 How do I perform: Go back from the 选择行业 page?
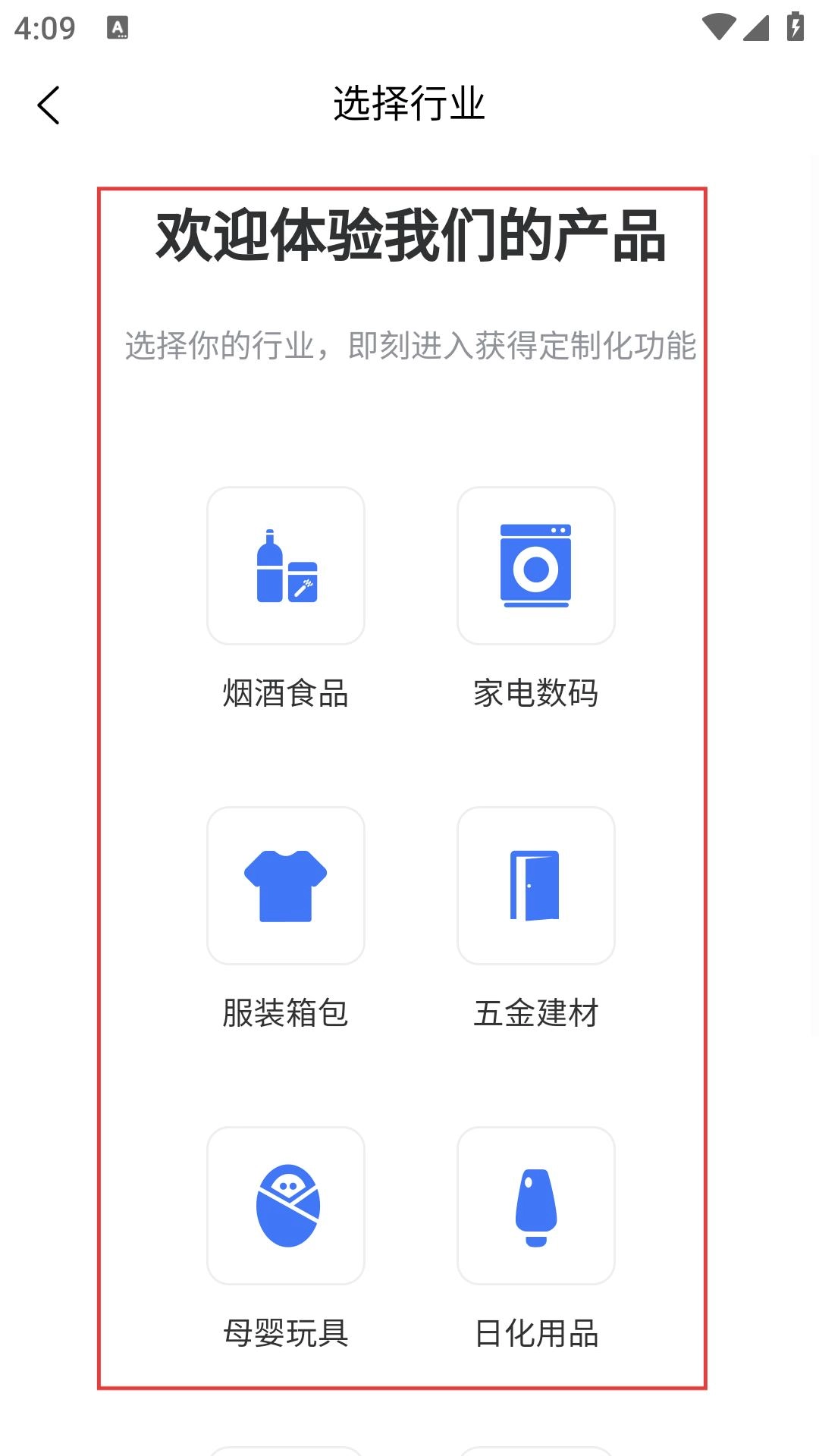49,105
